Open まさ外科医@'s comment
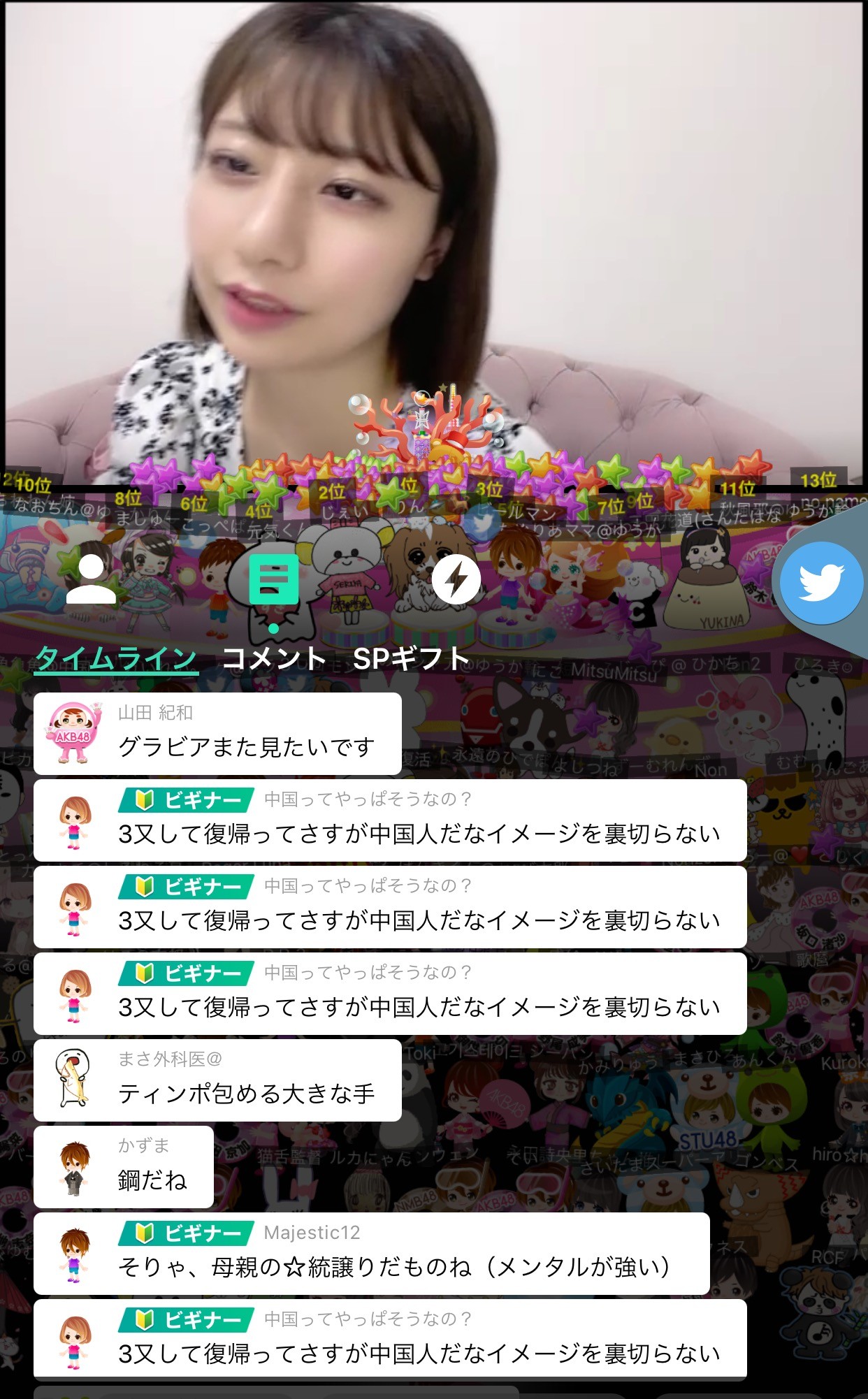Viewport: 868px width, 1399px height. click(217, 1080)
